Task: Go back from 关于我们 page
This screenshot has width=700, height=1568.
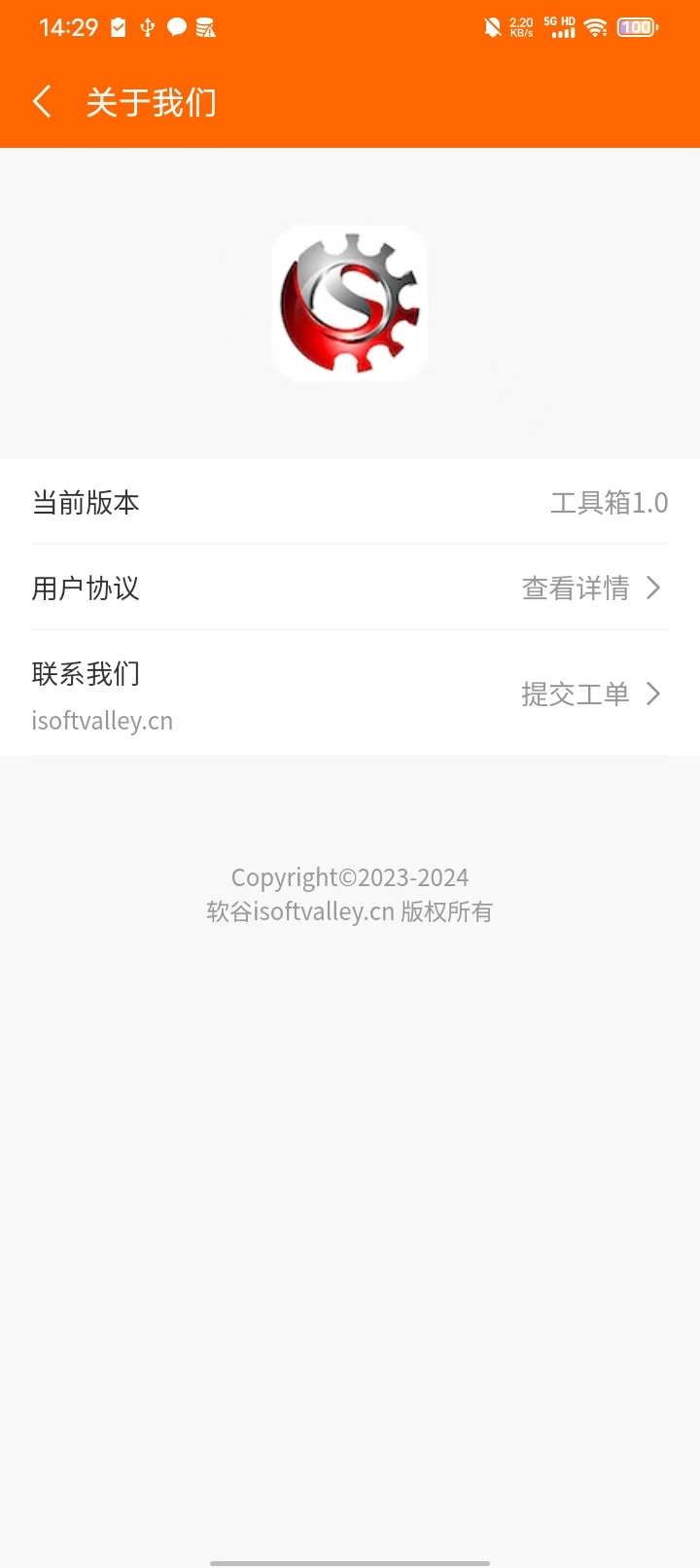Action: pyautogui.click(x=42, y=101)
